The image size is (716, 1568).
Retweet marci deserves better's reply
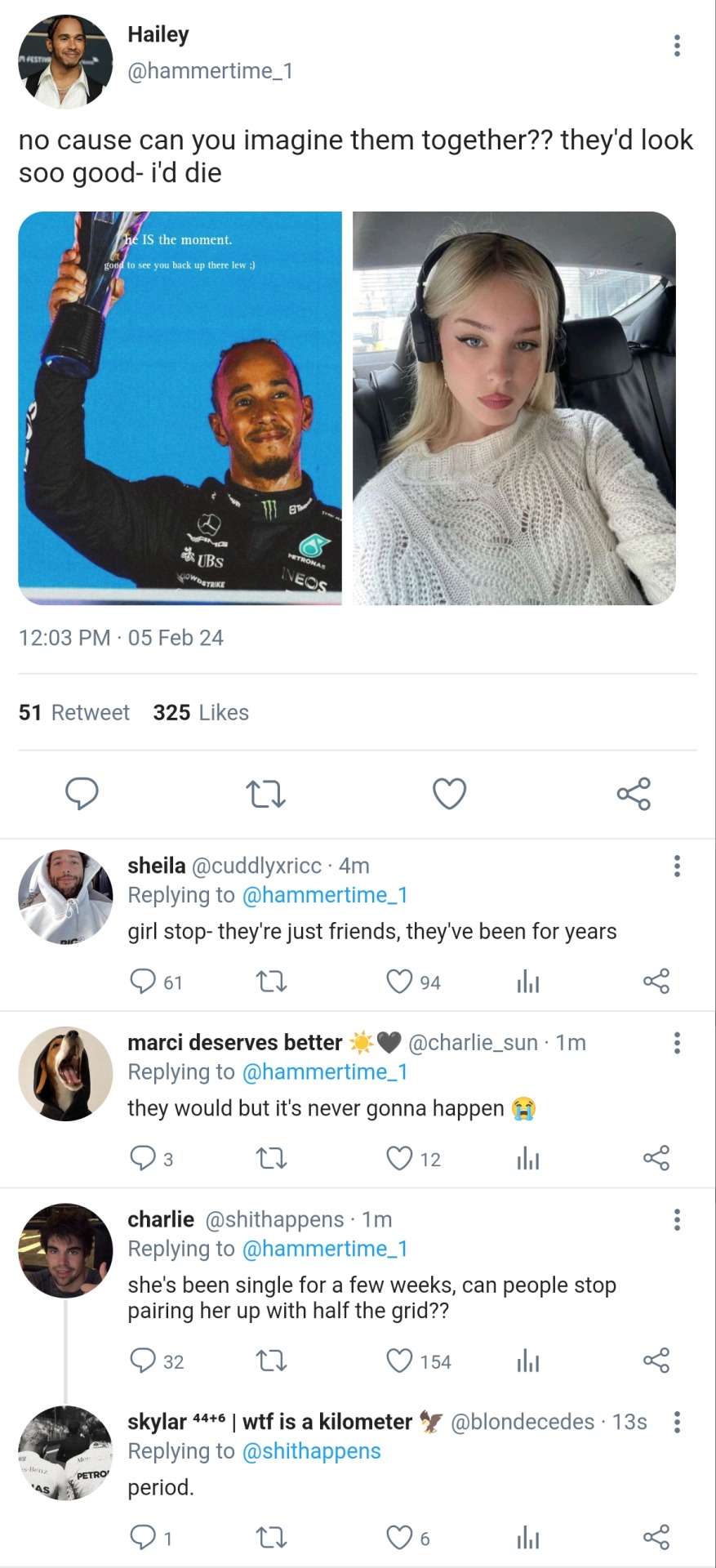click(x=271, y=1158)
